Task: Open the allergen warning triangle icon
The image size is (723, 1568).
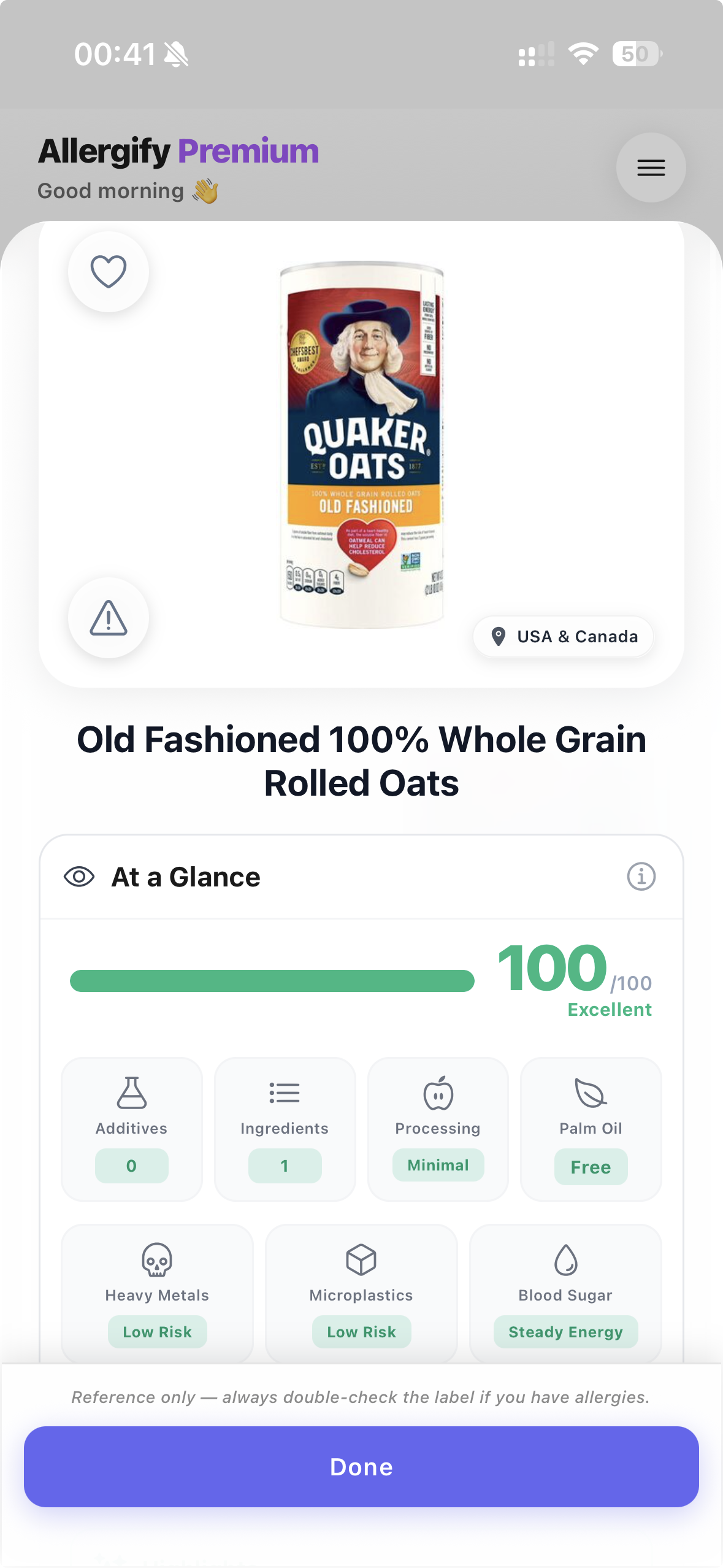Action: tap(108, 618)
